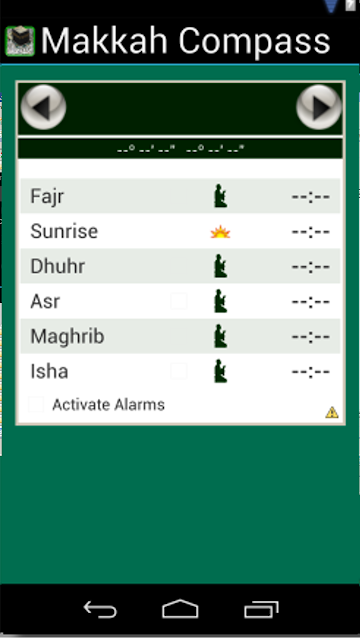This screenshot has height=640, width=360.
Task: Tick the Isha alarm checkbox
Action: (x=179, y=371)
